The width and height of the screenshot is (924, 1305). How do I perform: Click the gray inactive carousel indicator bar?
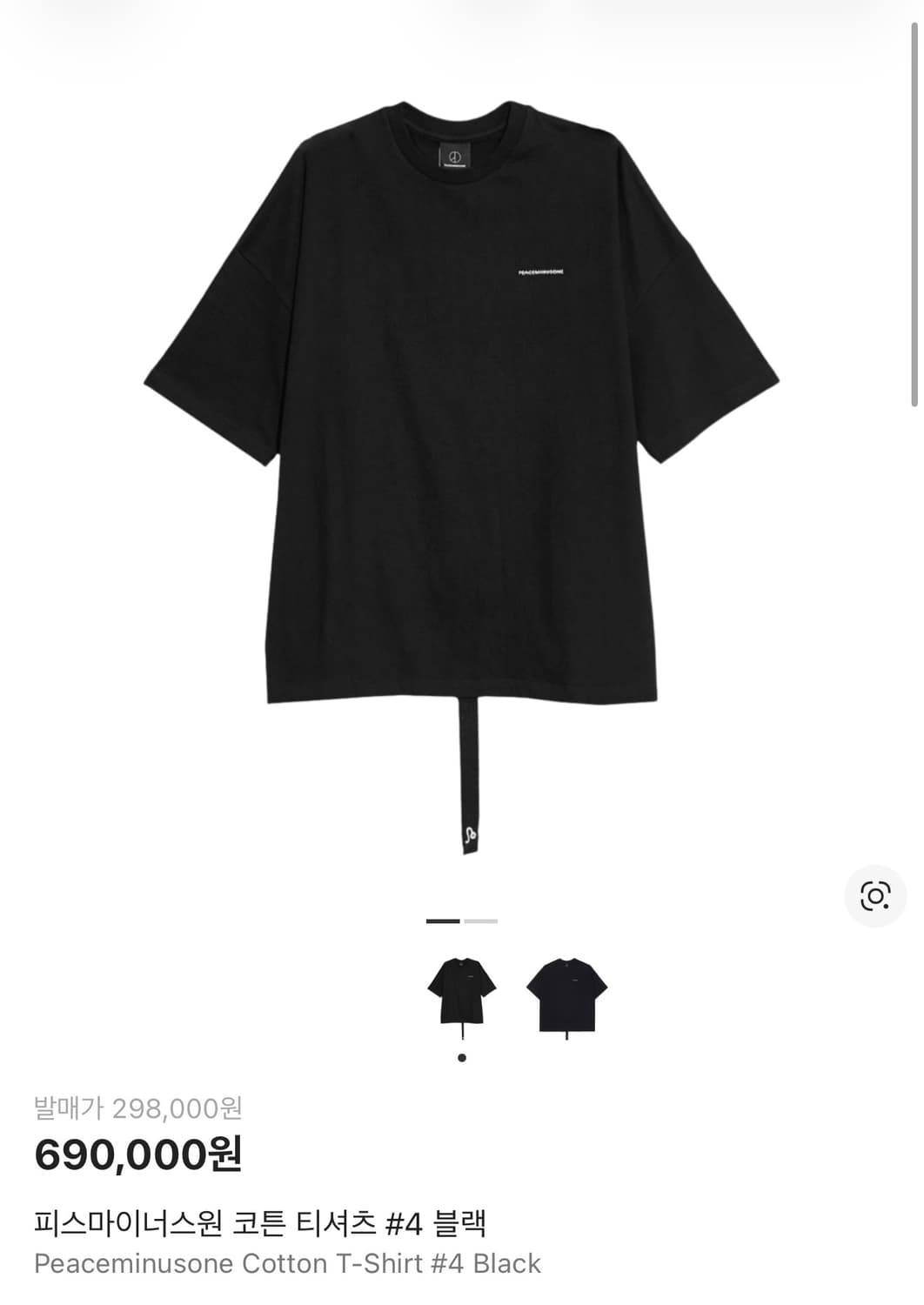click(x=483, y=920)
